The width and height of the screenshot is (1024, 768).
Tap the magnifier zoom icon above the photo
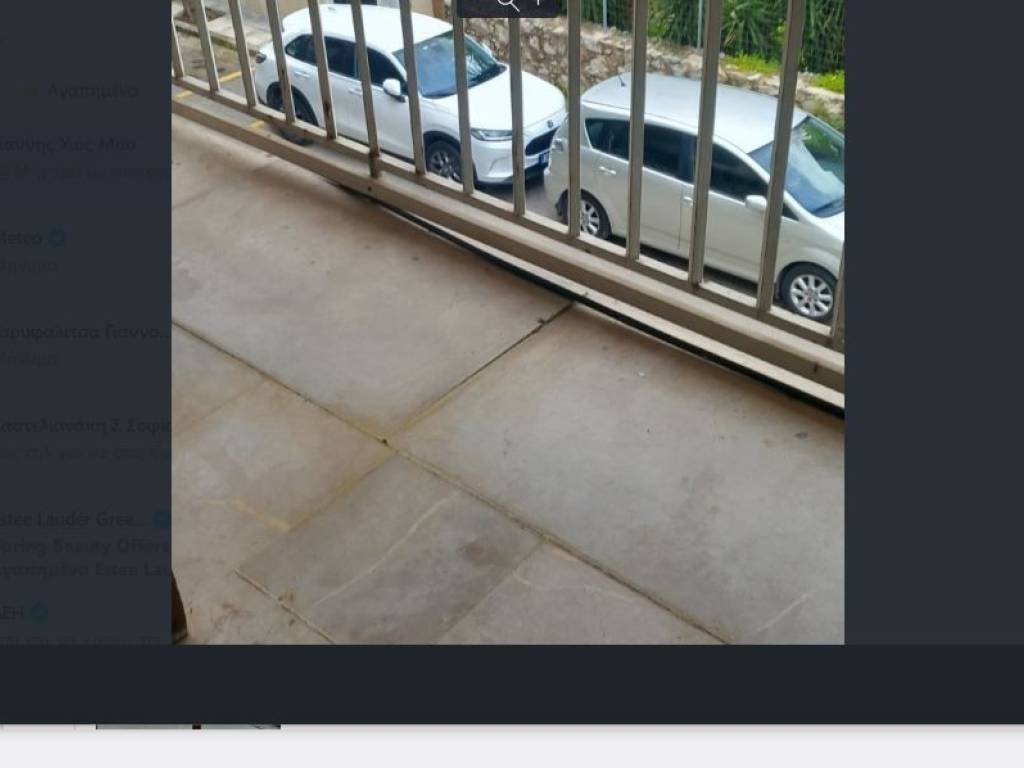(x=508, y=3)
